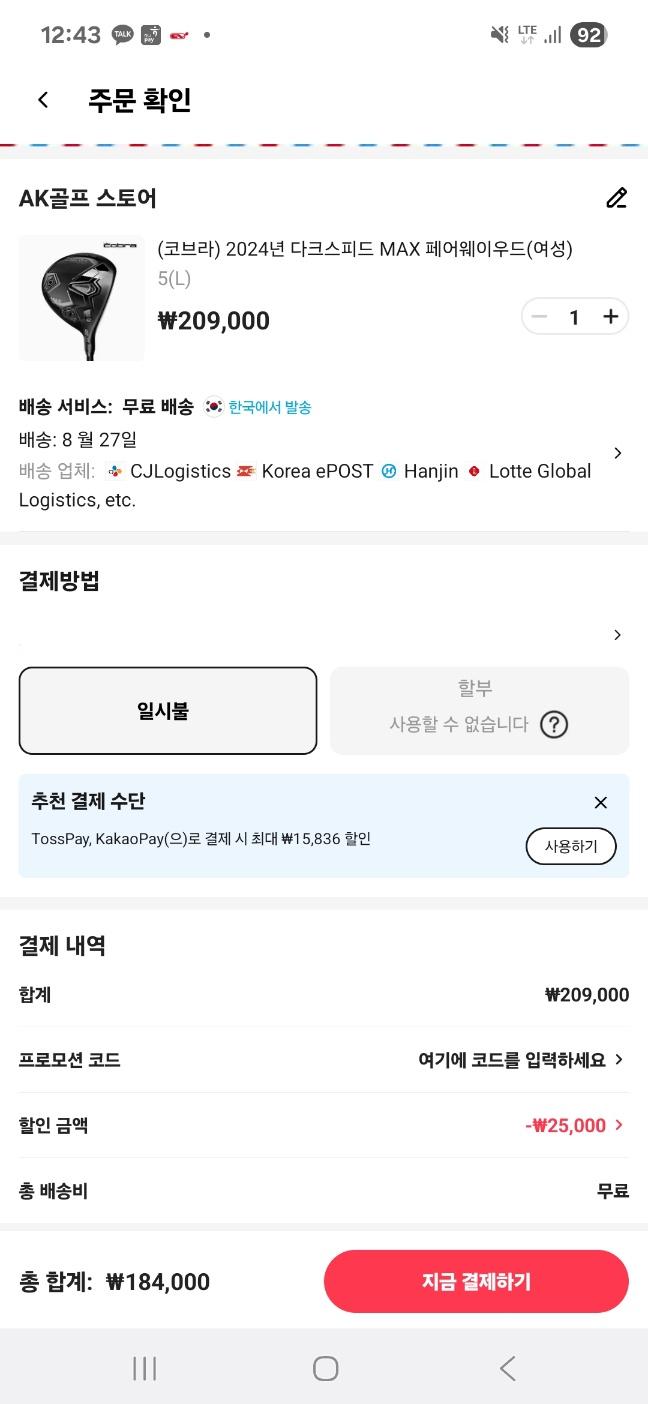Select the 일시불 payment option
Screen dimensions: 648x1404
click(x=168, y=711)
